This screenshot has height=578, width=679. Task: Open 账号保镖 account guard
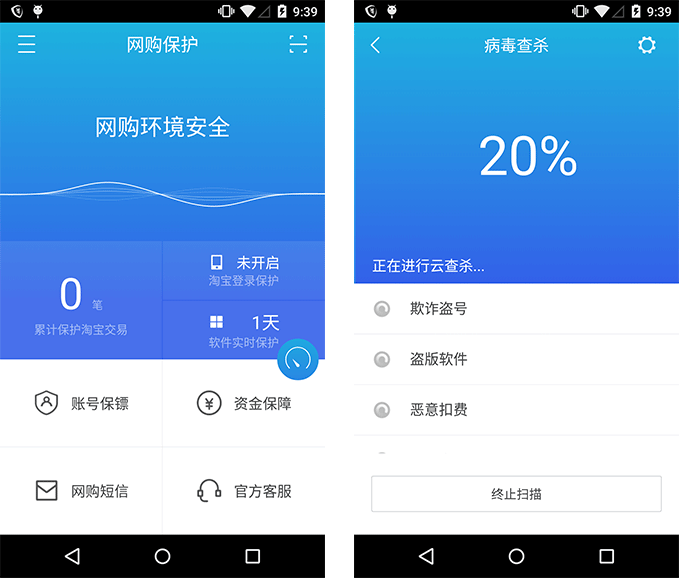click(x=81, y=403)
